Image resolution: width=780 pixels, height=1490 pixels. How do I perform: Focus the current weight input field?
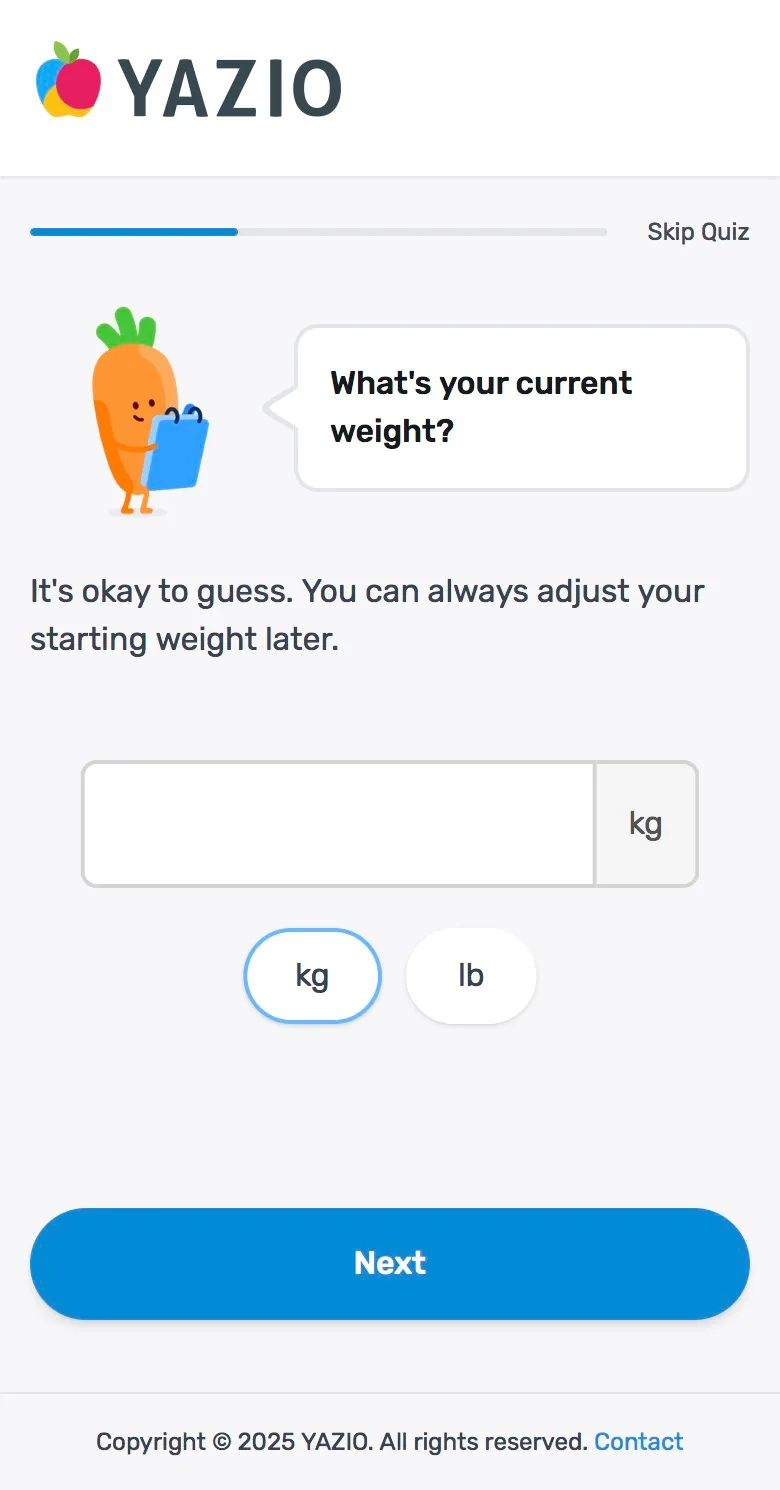click(339, 824)
